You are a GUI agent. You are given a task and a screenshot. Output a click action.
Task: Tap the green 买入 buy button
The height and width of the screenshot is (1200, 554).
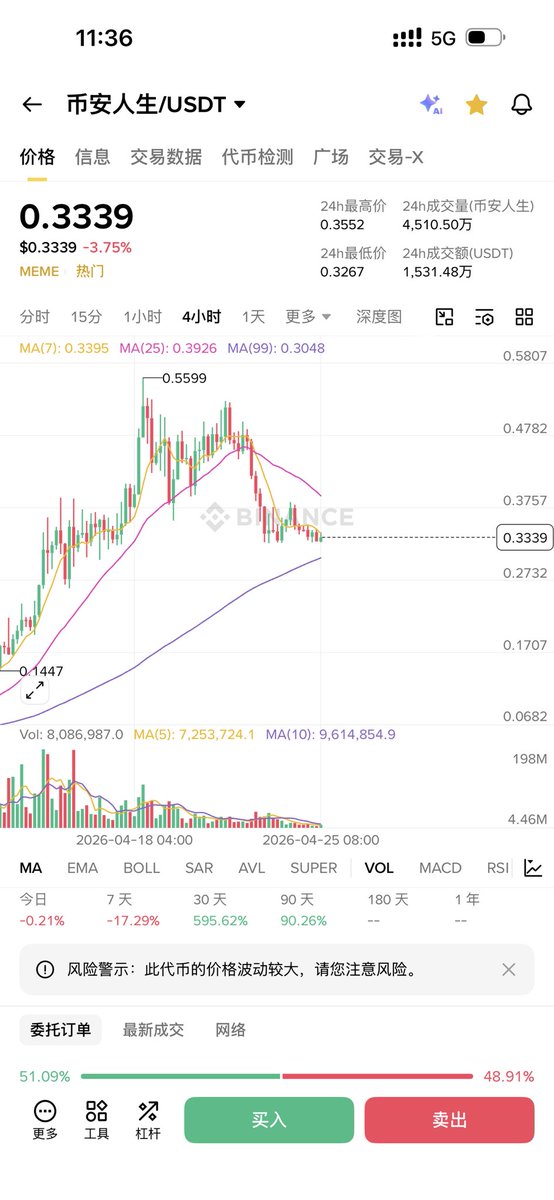pyautogui.click(x=269, y=1120)
